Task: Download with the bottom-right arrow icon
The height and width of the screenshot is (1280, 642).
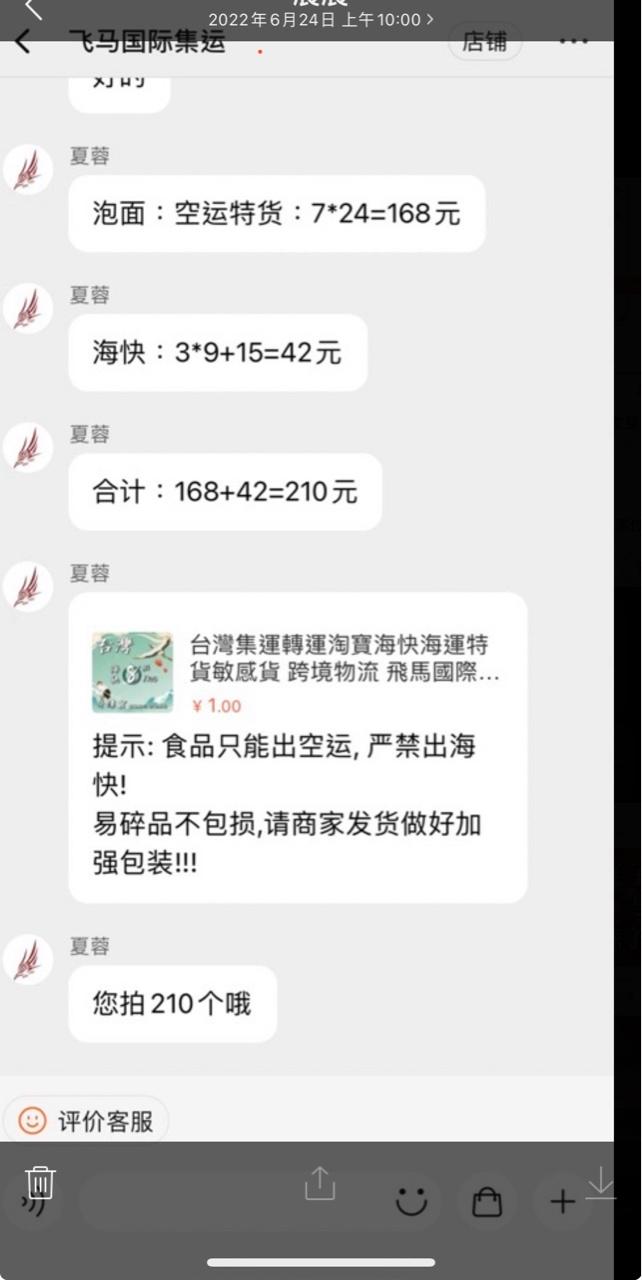Action: pyautogui.click(x=600, y=1183)
